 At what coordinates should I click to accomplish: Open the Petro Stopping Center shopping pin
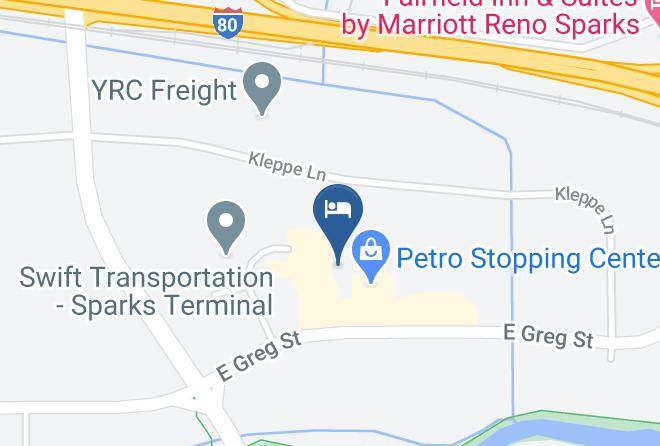pos(372,255)
